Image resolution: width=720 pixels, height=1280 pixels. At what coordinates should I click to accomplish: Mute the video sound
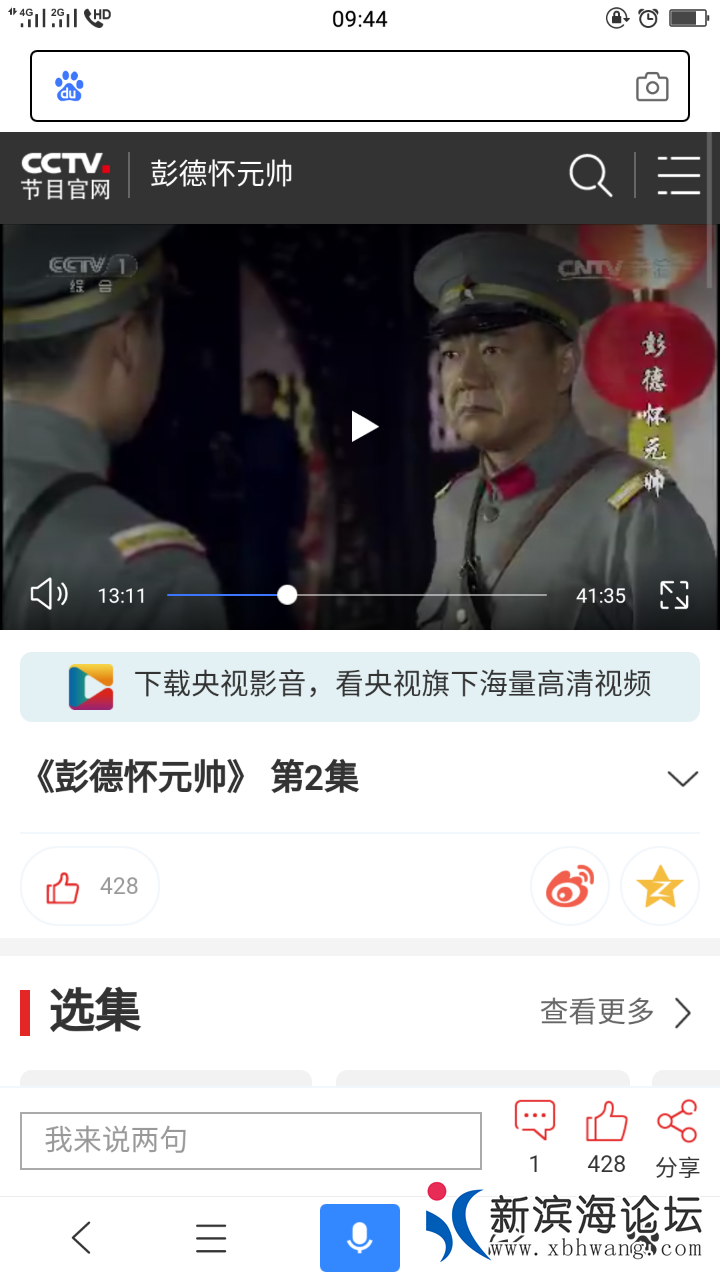point(48,595)
